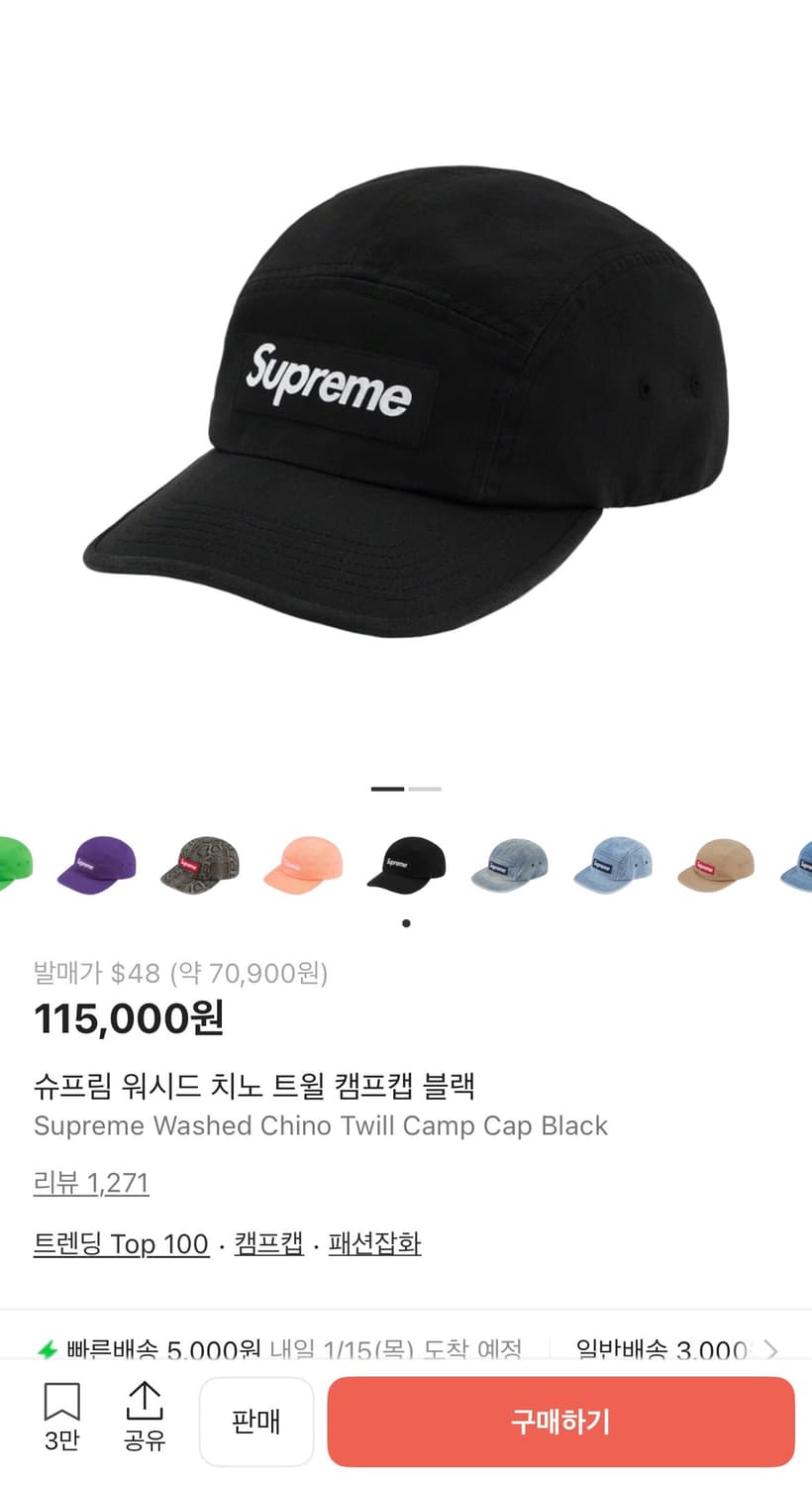
Task: Open the 트렌딩 Top 100 link
Action: [121, 1243]
